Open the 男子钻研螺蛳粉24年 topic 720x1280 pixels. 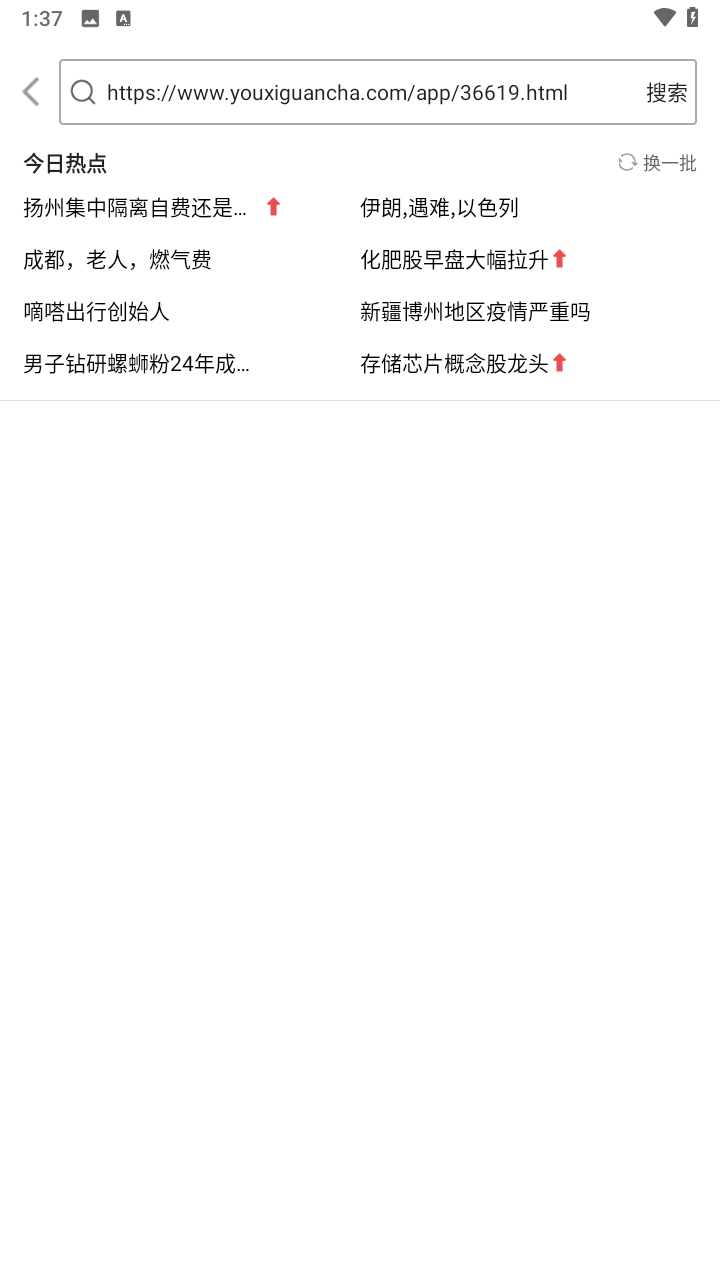coord(136,363)
